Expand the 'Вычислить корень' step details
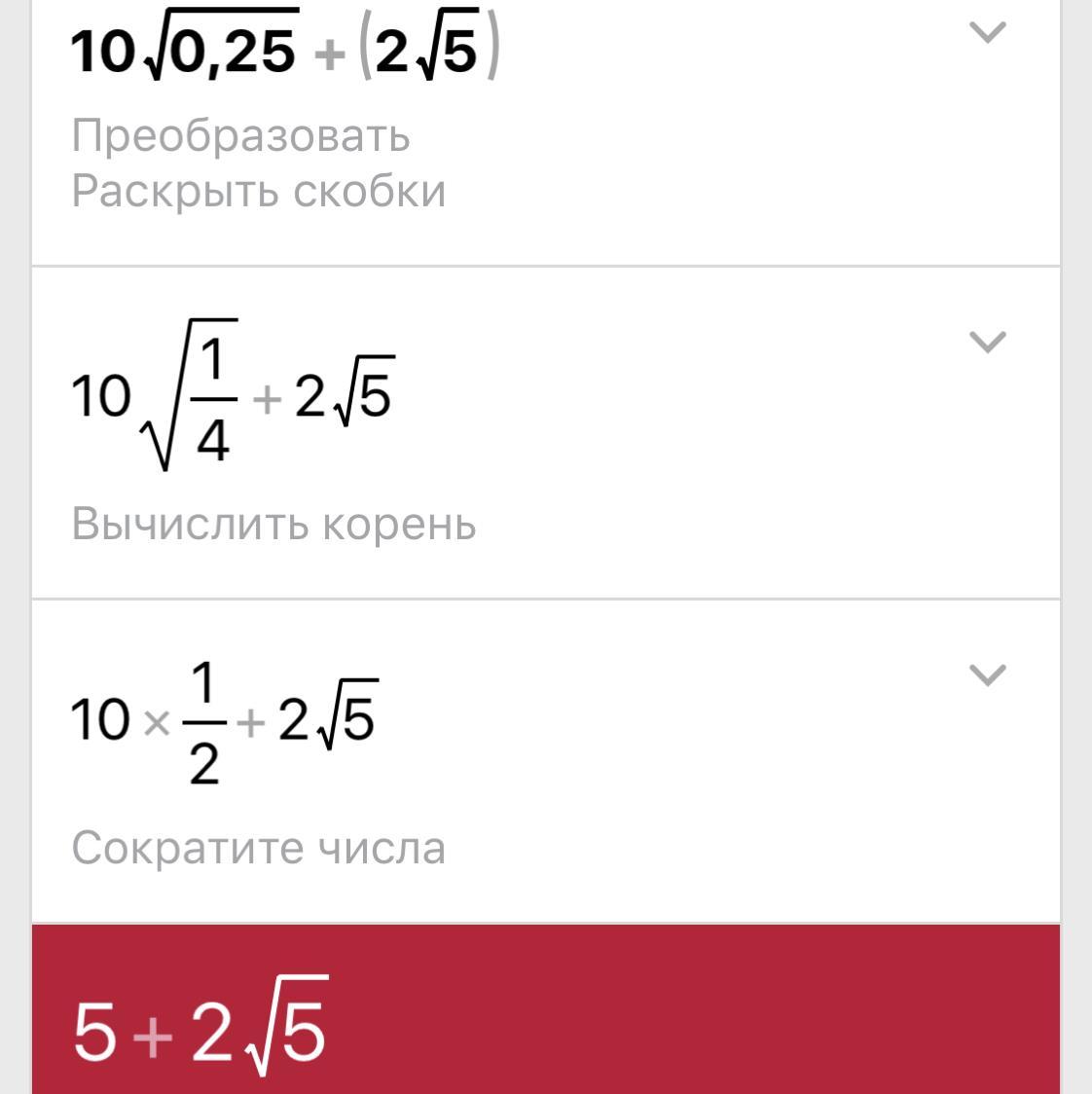 coord(987,342)
